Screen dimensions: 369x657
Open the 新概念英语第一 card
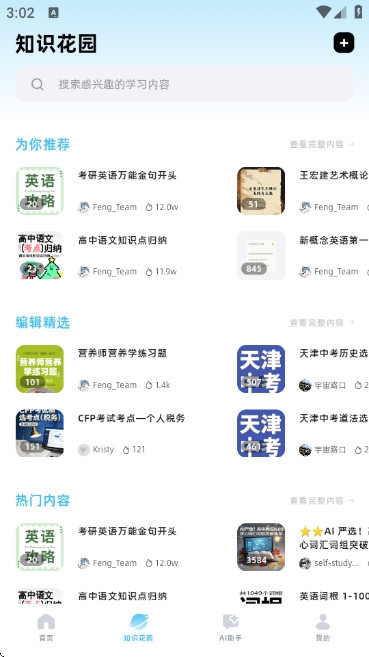click(303, 255)
